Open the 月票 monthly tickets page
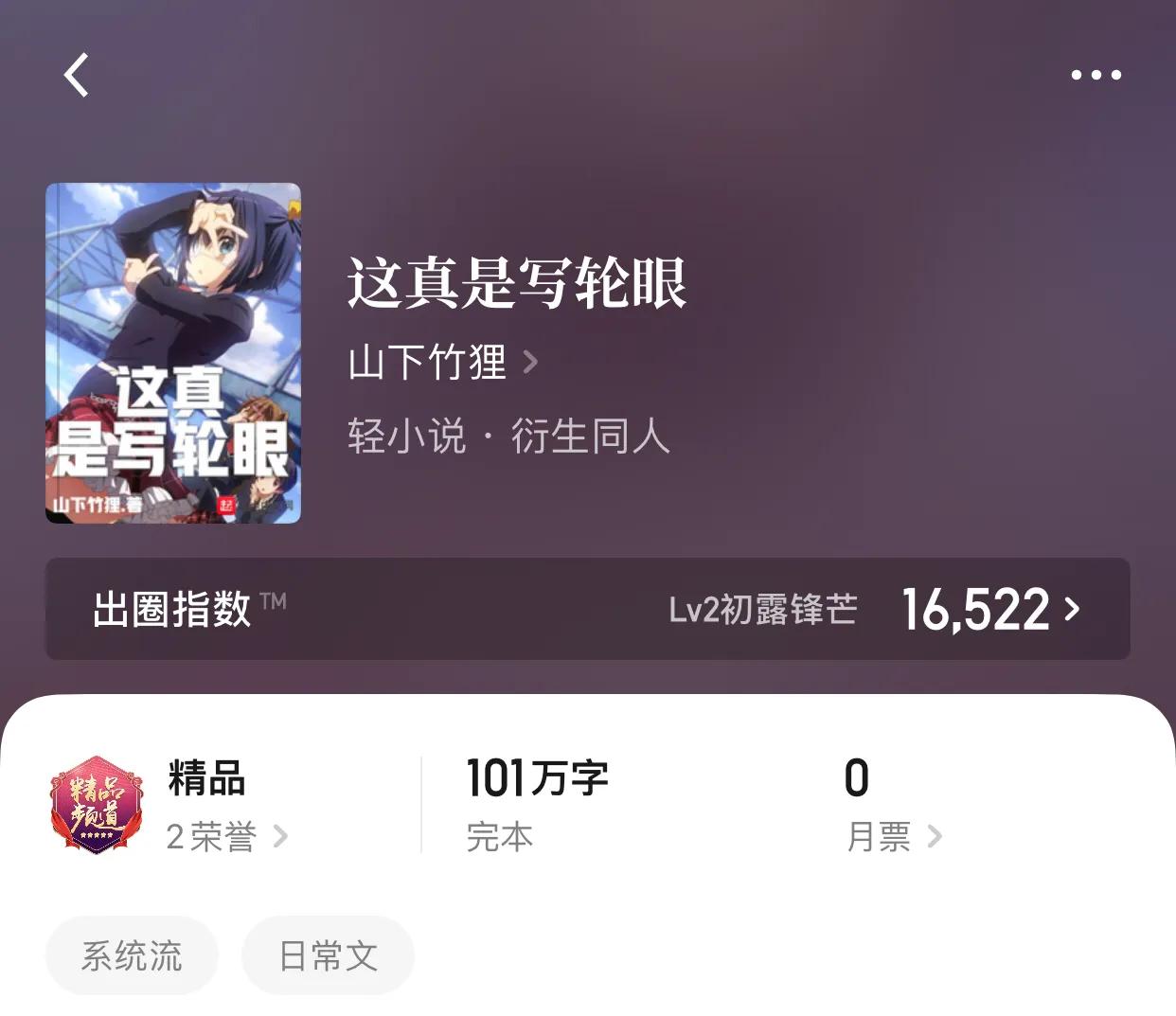Image resolution: width=1176 pixels, height=1016 pixels. (893, 837)
